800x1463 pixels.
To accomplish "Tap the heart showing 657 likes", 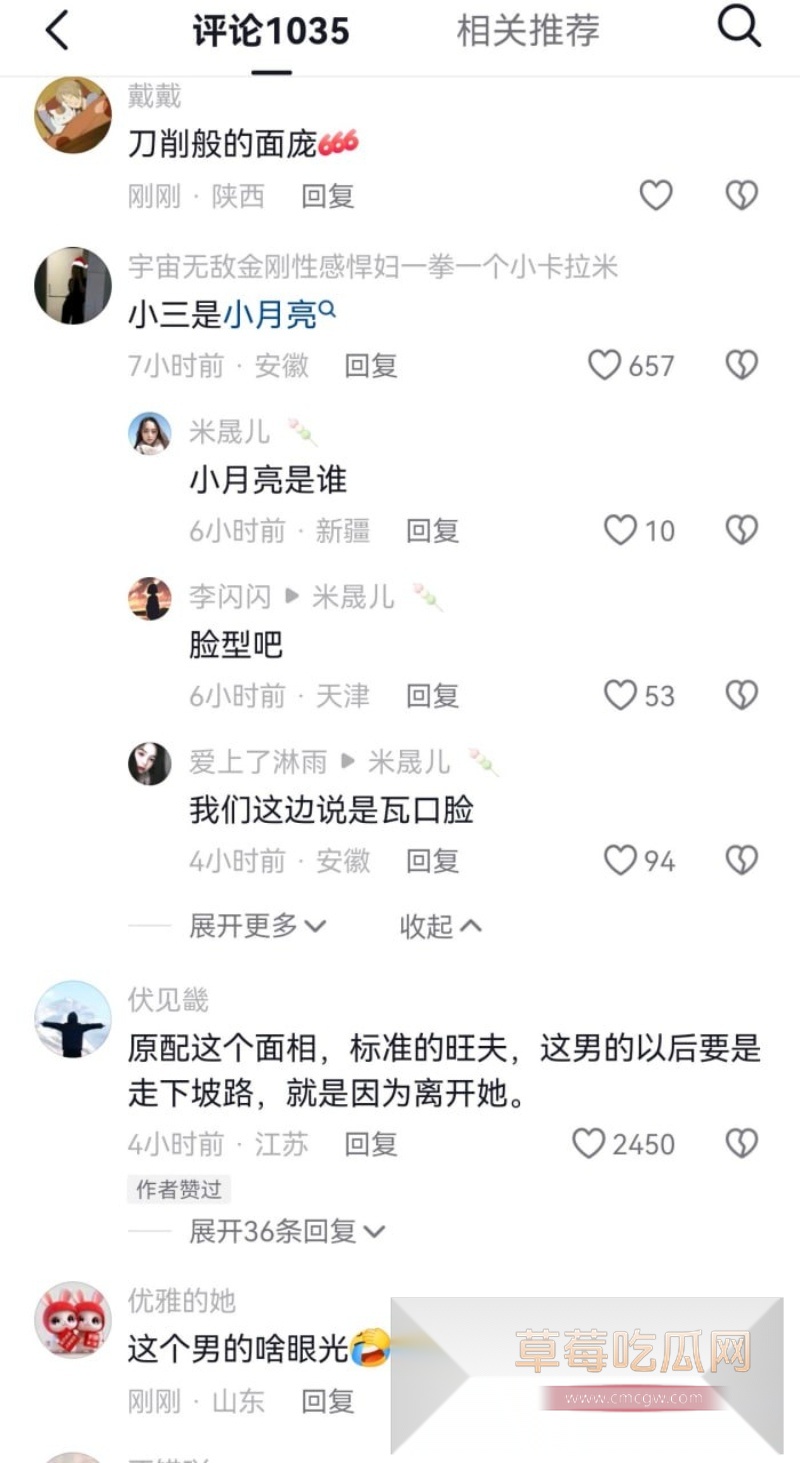I will (x=607, y=366).
